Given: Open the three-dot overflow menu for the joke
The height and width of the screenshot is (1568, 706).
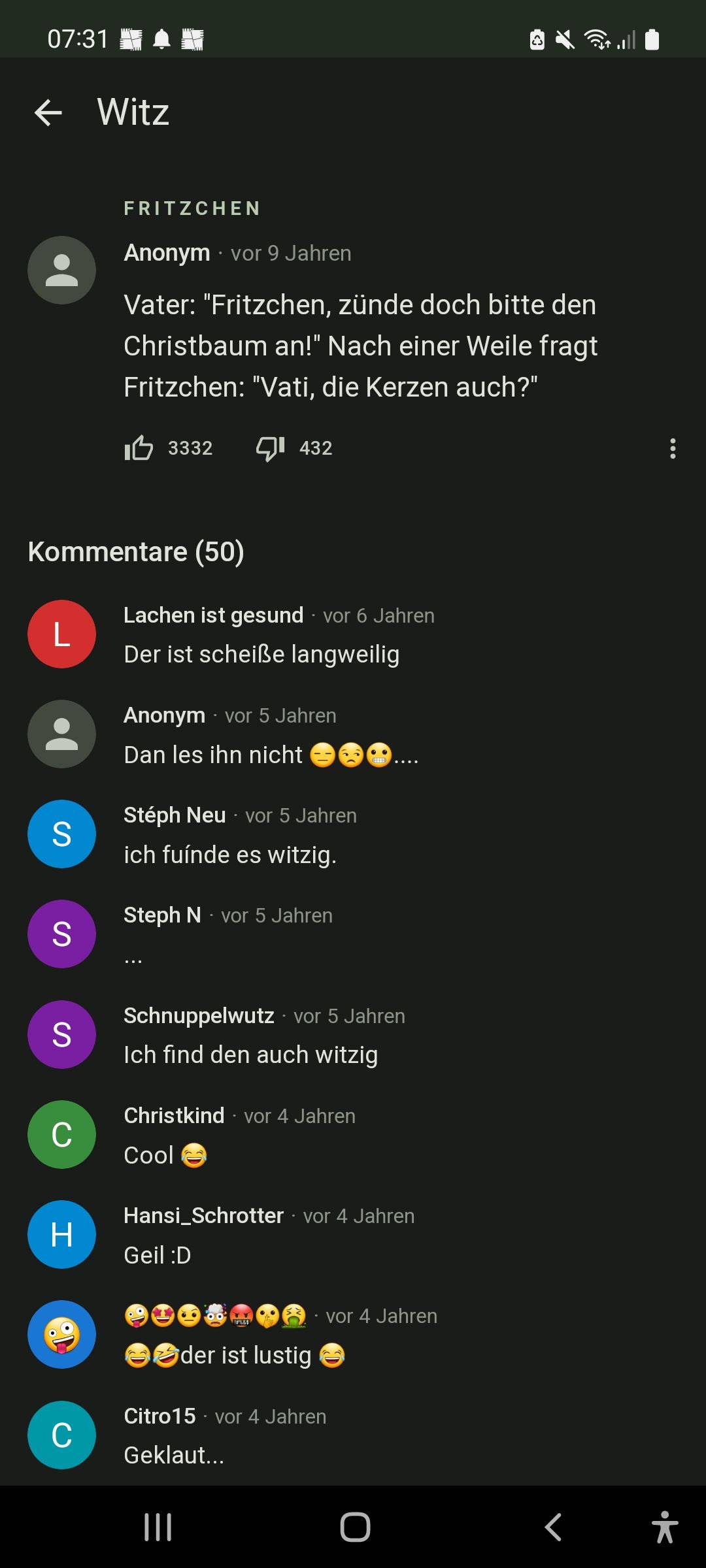Looking at the screenshot, I should (x=673, y=448).
